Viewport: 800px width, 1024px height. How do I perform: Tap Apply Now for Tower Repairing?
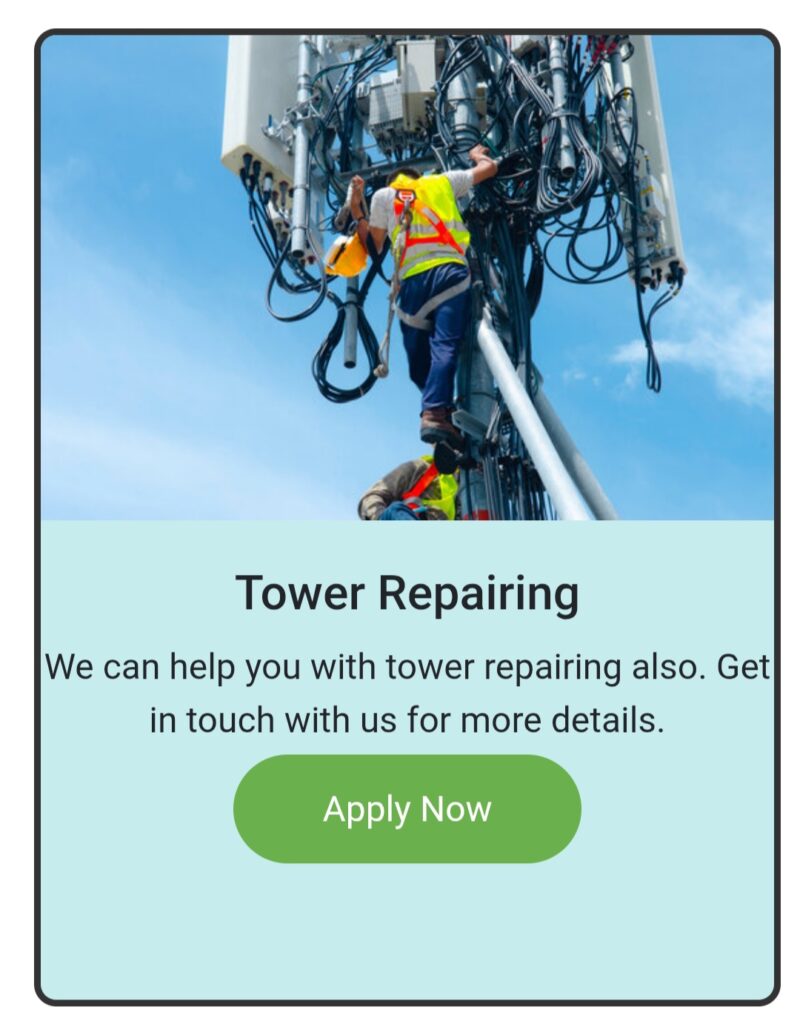point(407,809)
